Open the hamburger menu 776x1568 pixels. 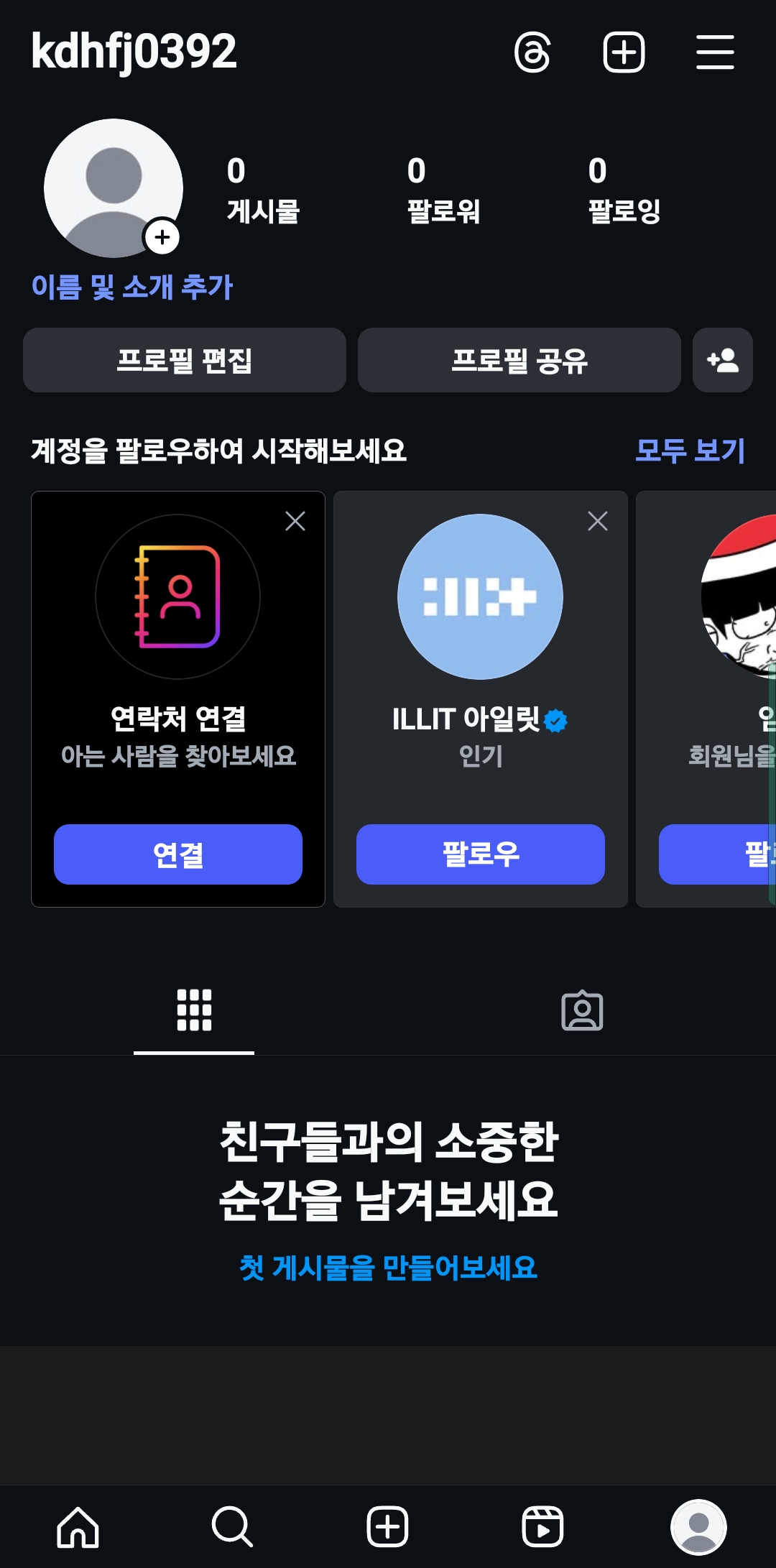715,52
